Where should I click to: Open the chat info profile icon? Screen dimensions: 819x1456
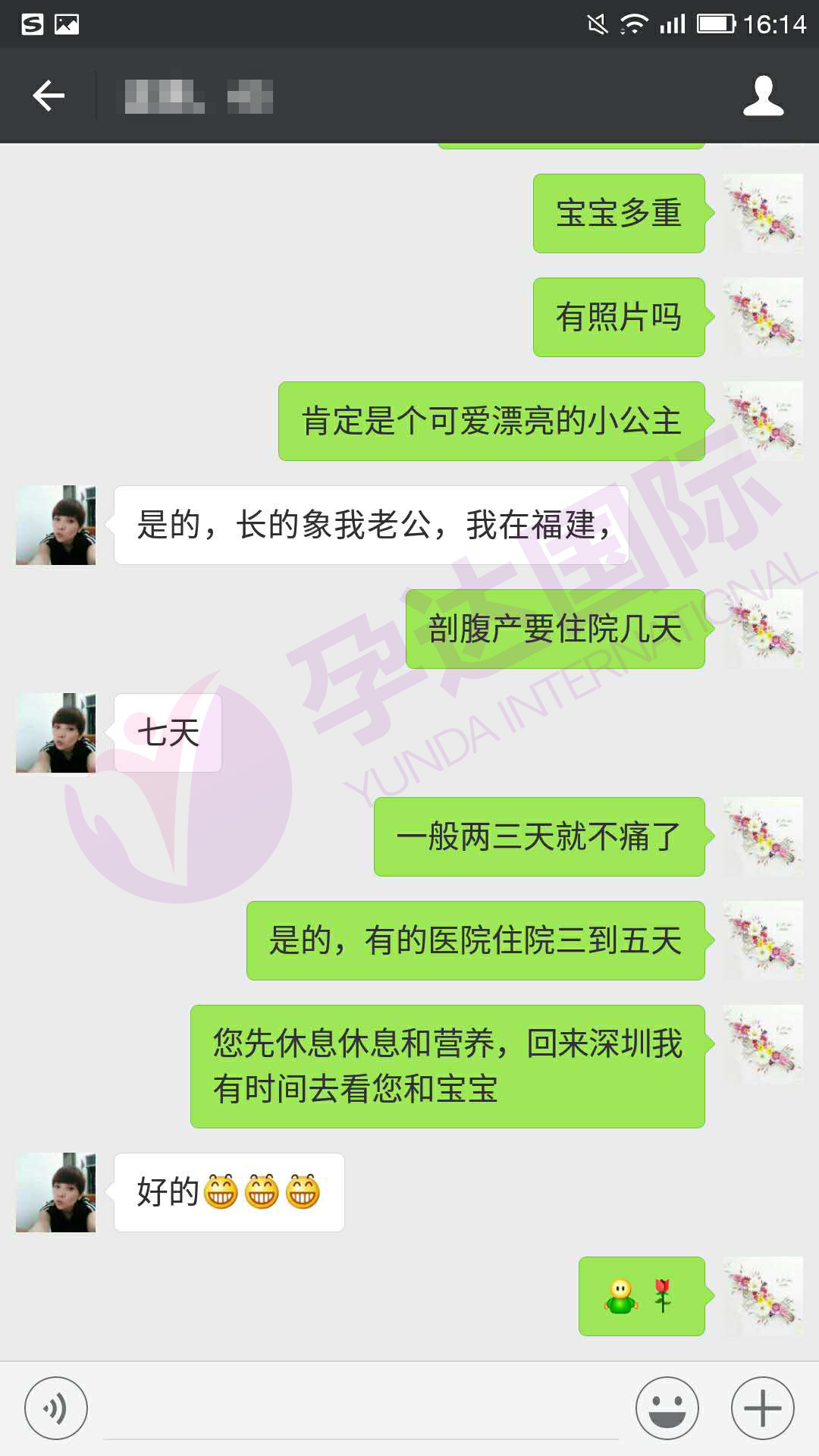pyautogui.click(x=763, y=96)
